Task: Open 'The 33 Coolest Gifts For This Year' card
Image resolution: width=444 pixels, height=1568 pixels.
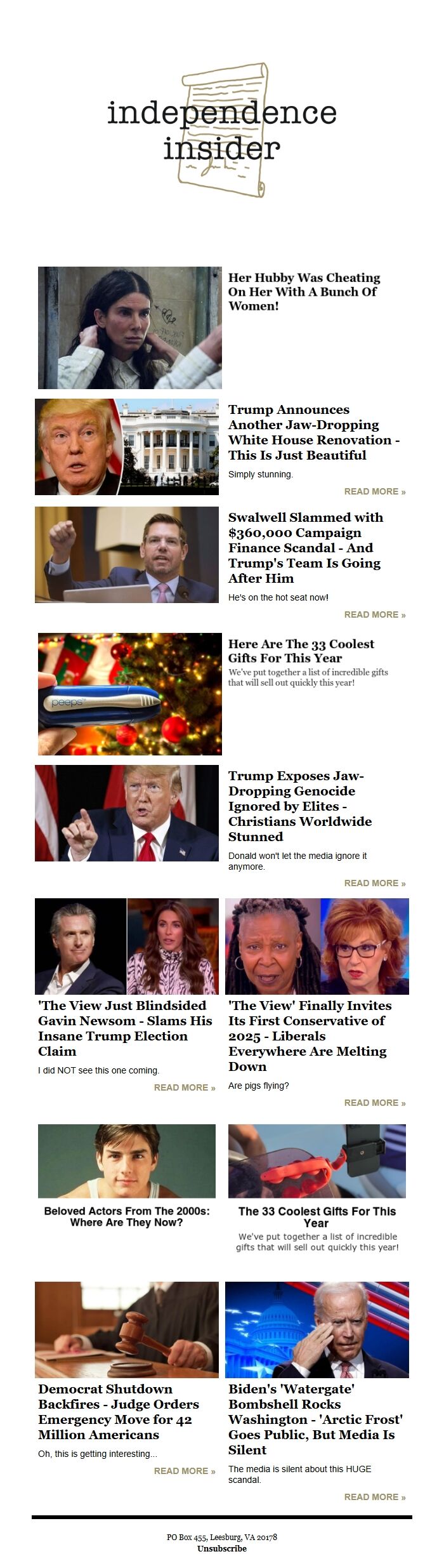Action: [317, 1216]
